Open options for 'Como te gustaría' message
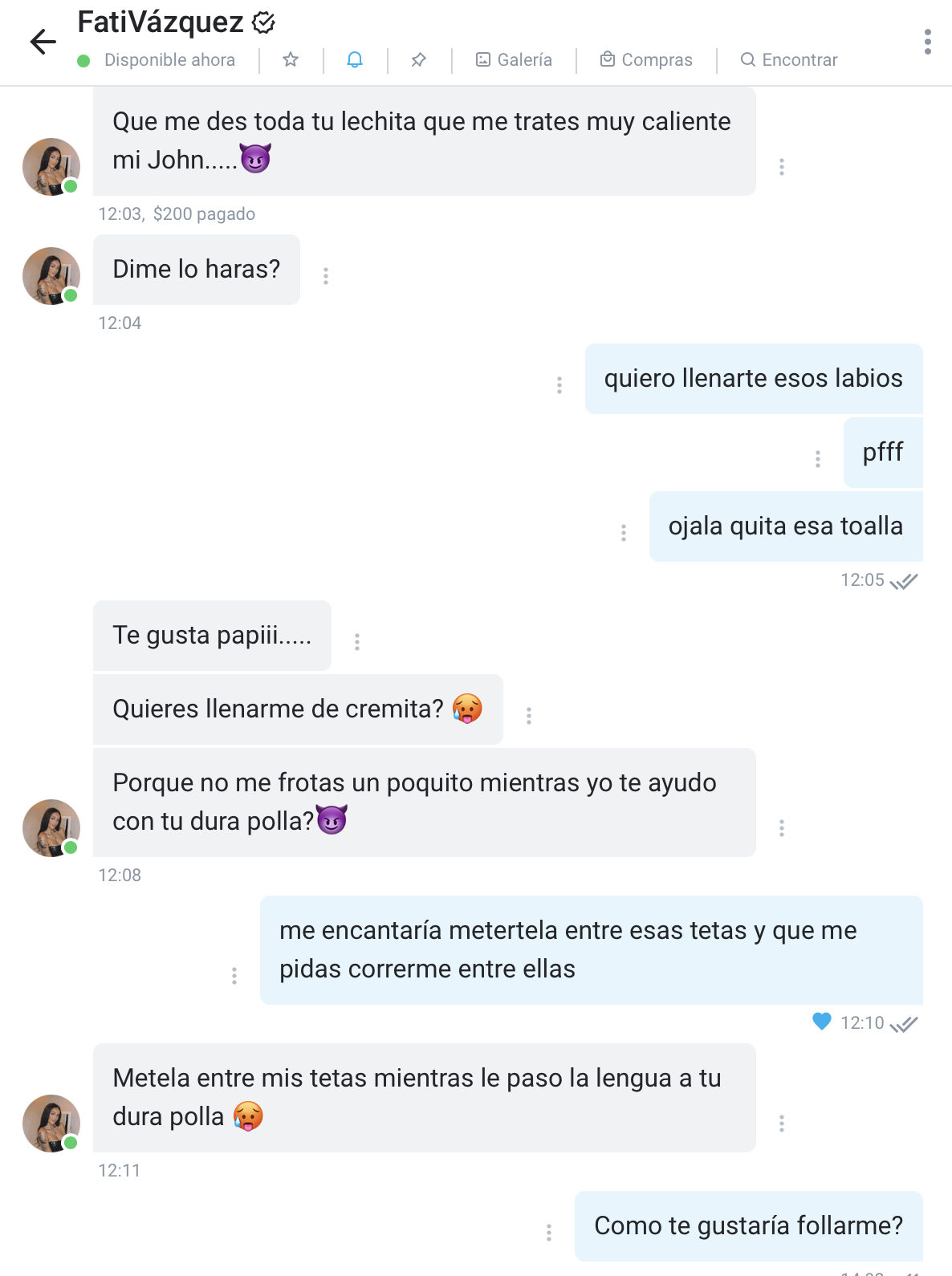Image resolution: width=952 pixels, height=1276 pixels. tap(549, 1233)
